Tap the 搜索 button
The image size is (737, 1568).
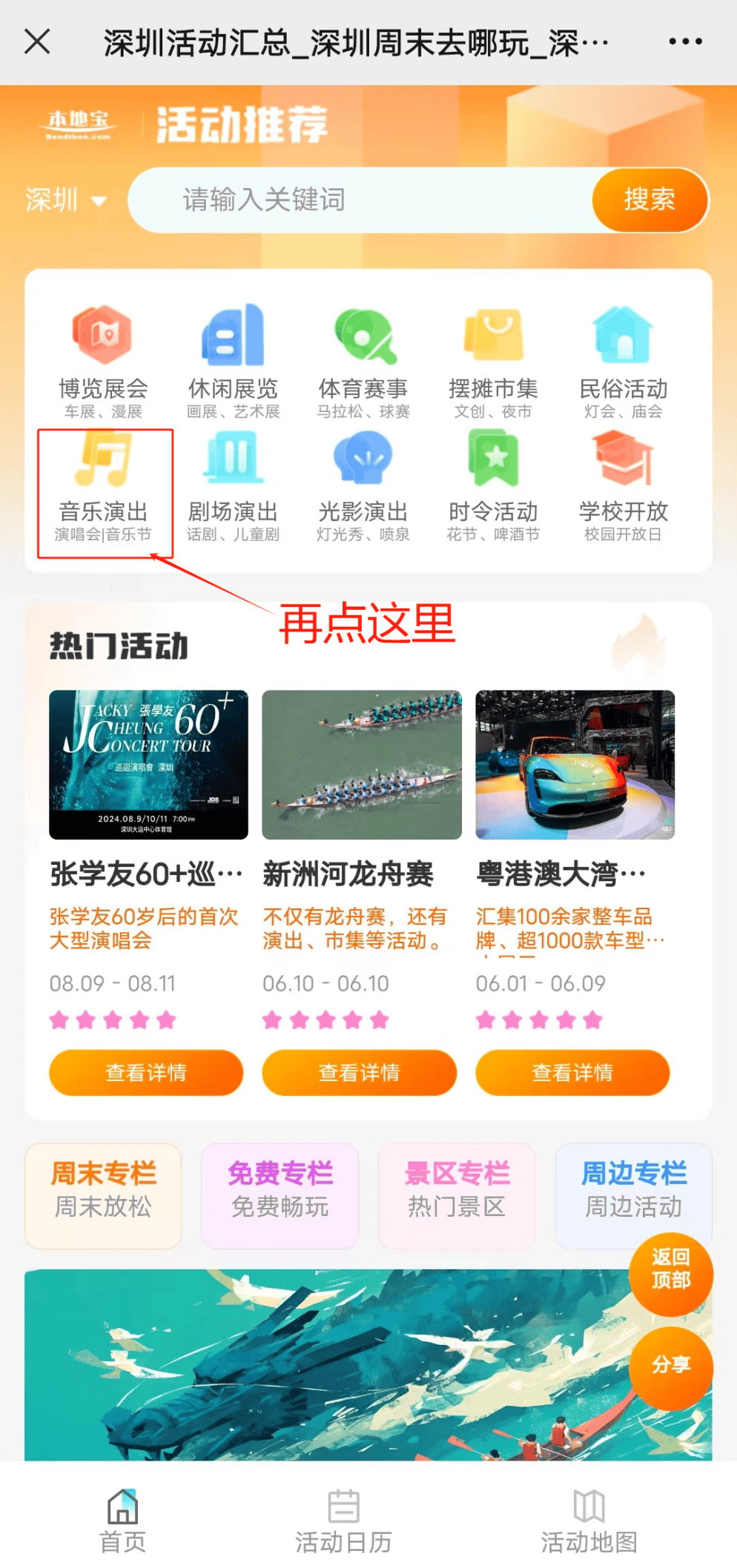pos(649,200)
